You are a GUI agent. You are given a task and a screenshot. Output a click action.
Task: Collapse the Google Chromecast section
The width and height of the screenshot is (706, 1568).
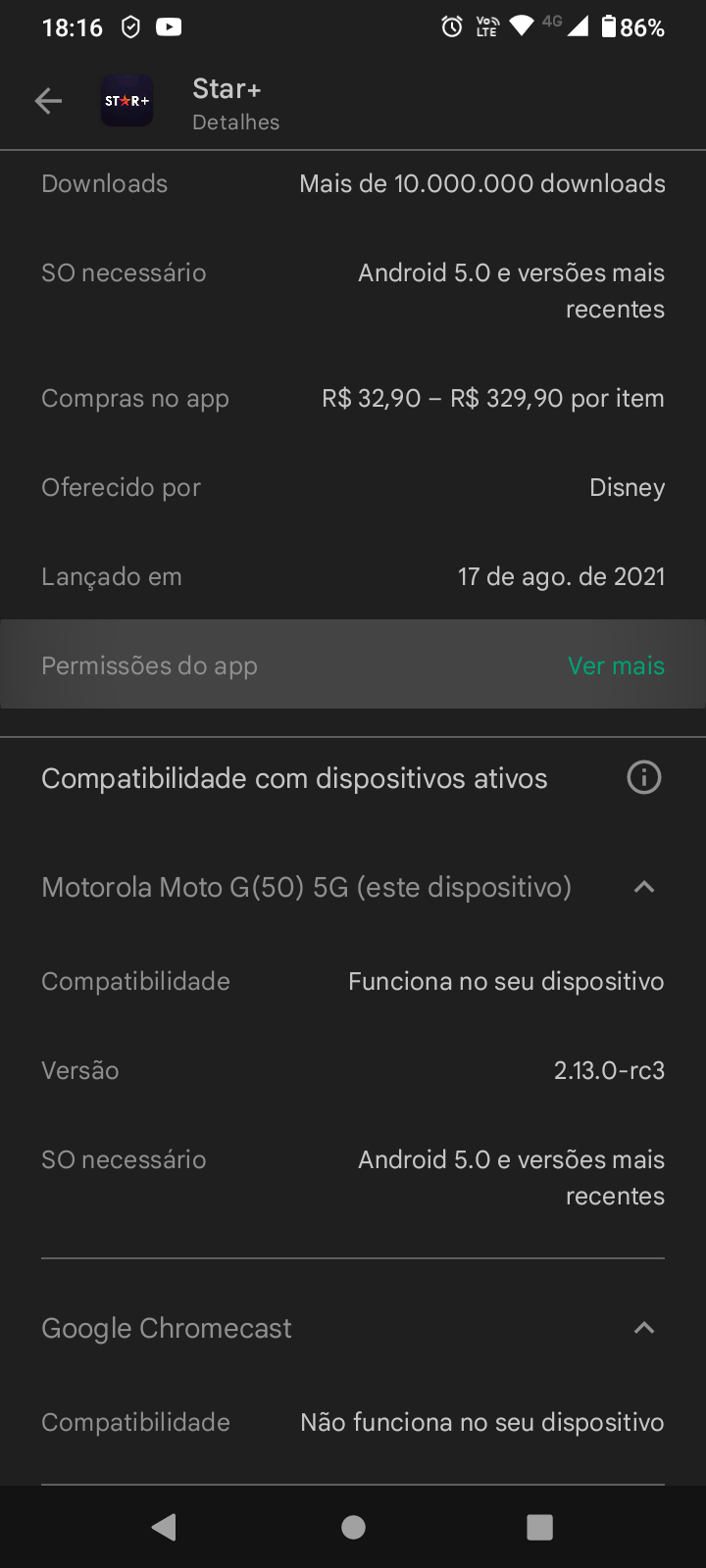(644, 1328)
